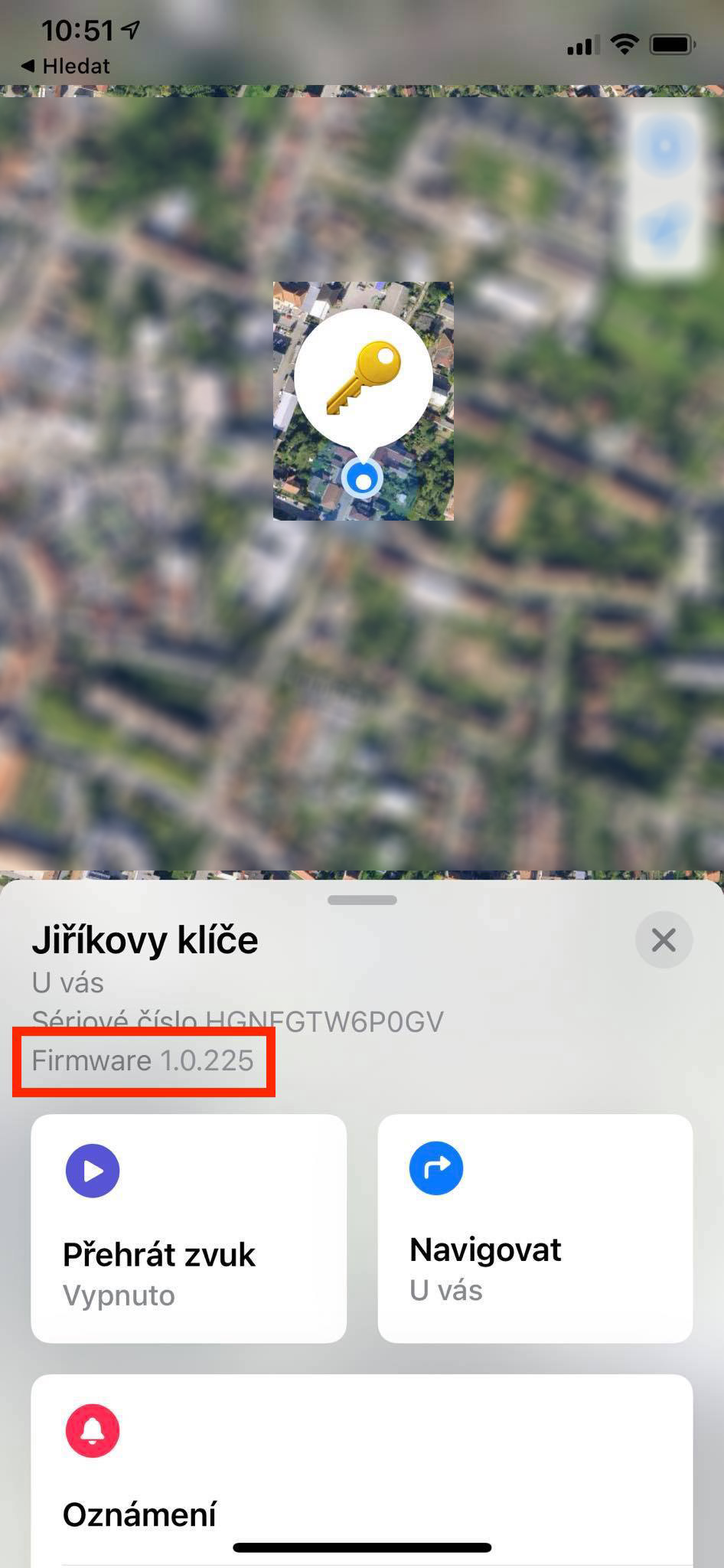Start navigation with Navigovat
The image size is (724, 1568).
point(535,1228)
